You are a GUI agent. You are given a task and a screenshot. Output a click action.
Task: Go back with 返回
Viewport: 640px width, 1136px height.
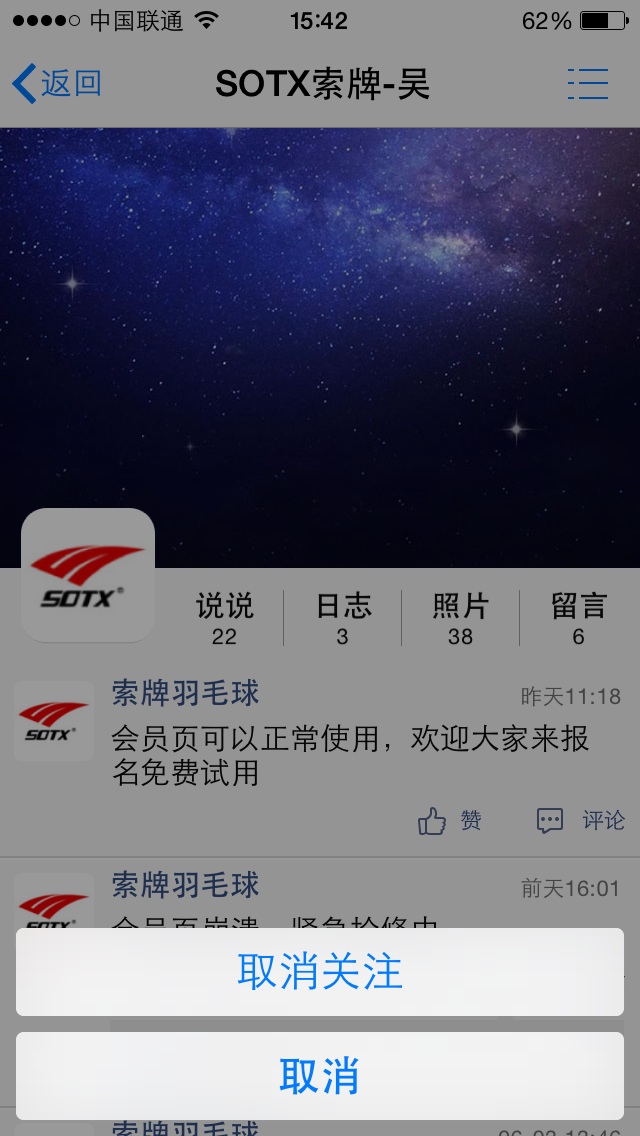coord(57,83)
